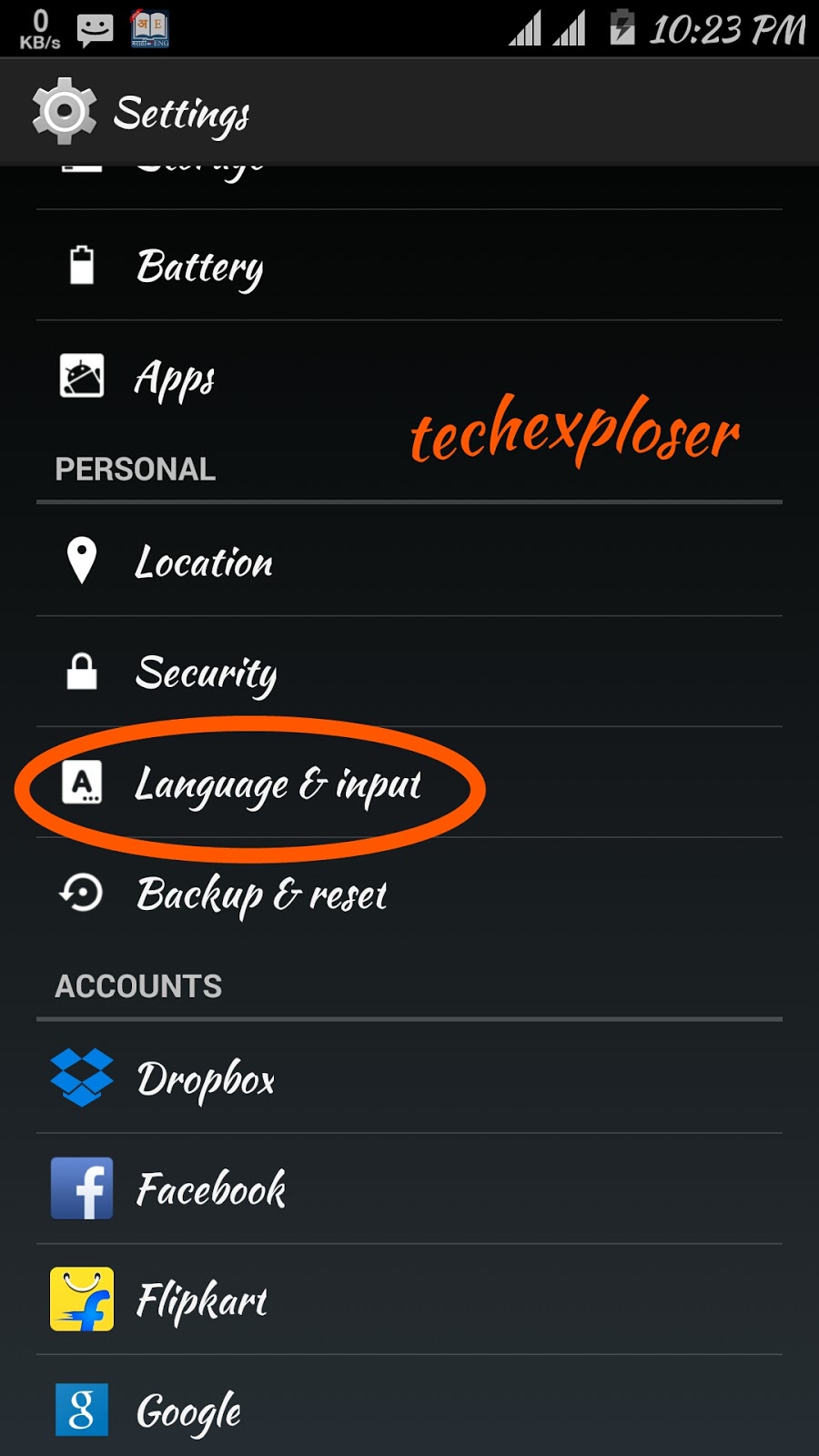Open the Apps settings row
This screenshot has width=819, height=1456.
click(175, 378)
